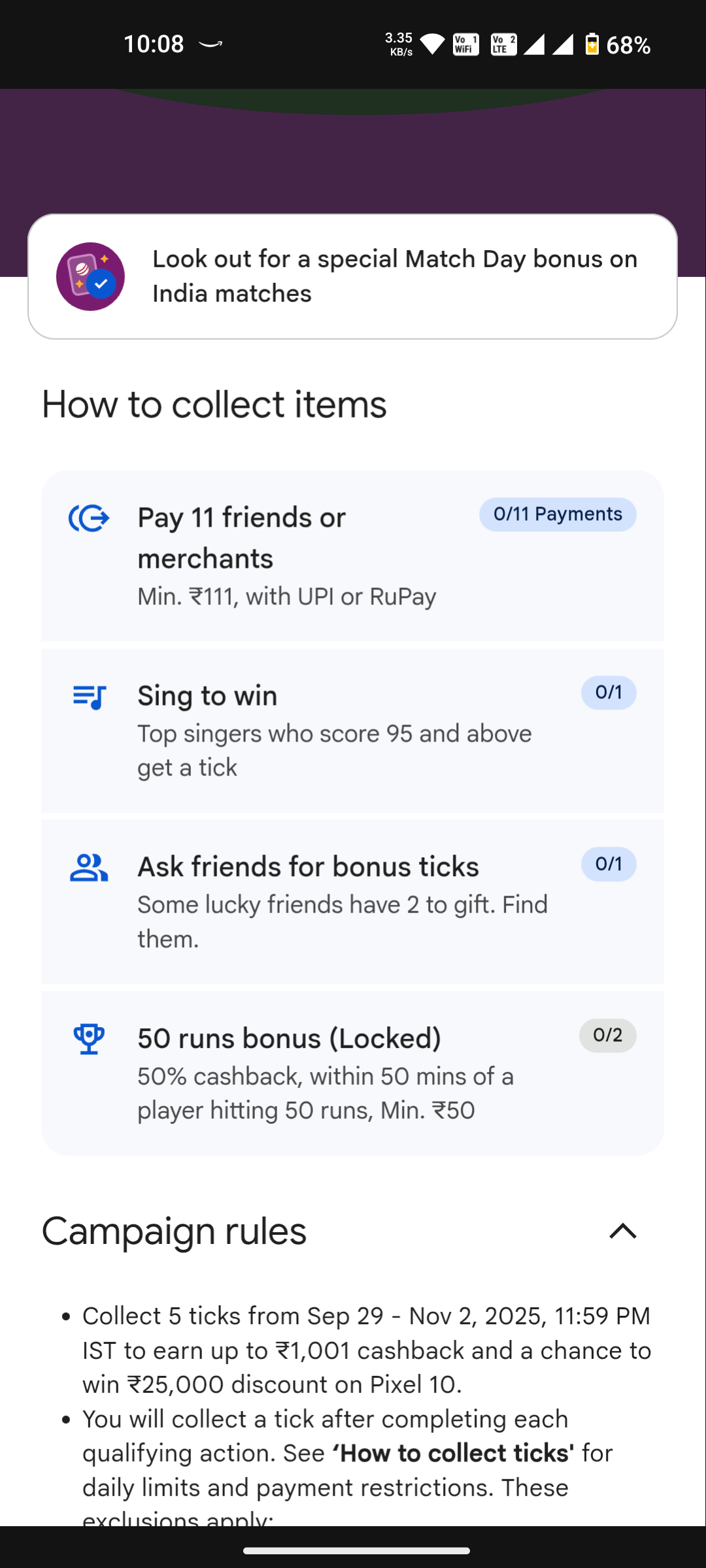706x1568 pixels.
Task: Open the Match Day bonus banner
Action: pyautogui.click(x=352, y=276)
